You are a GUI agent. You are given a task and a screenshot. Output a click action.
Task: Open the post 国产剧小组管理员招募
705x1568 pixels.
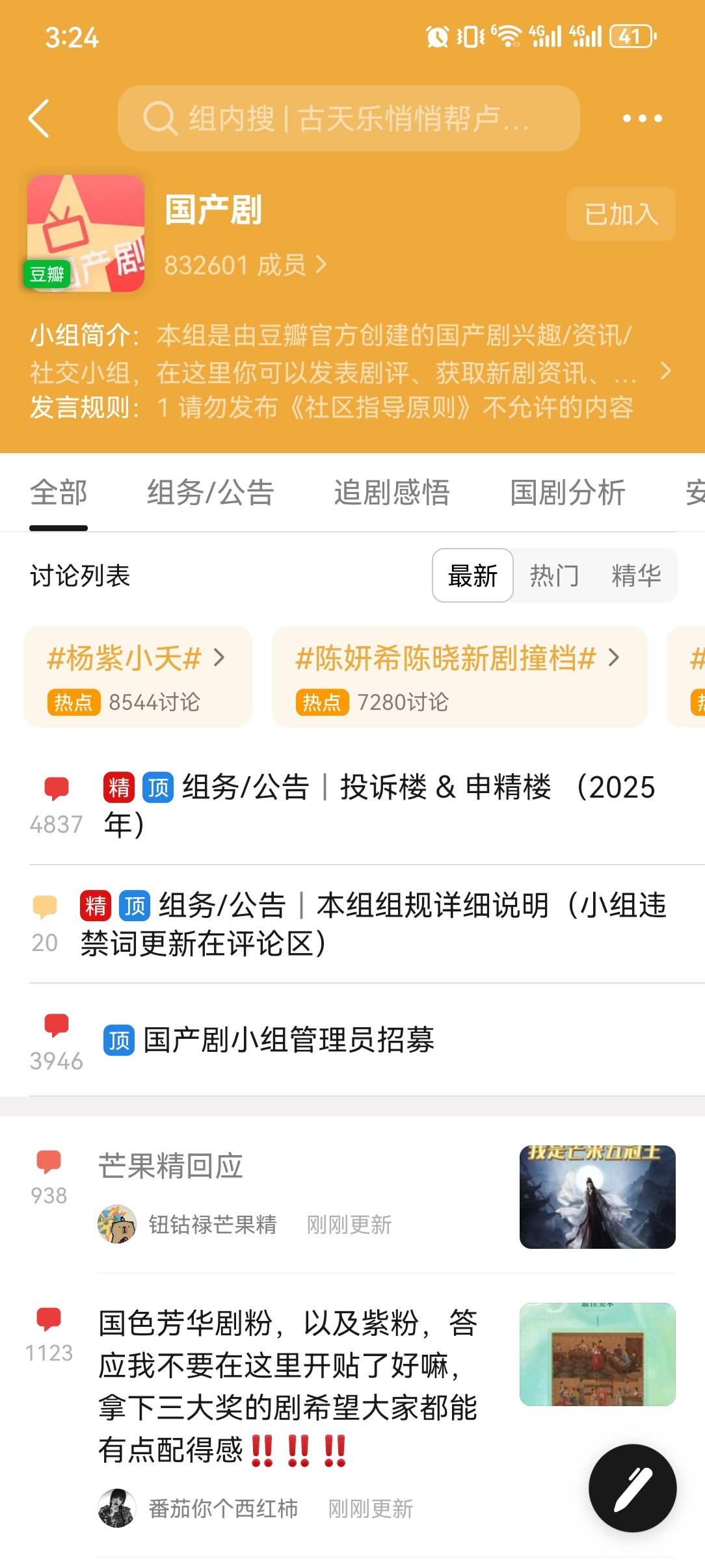[289, 1039]
